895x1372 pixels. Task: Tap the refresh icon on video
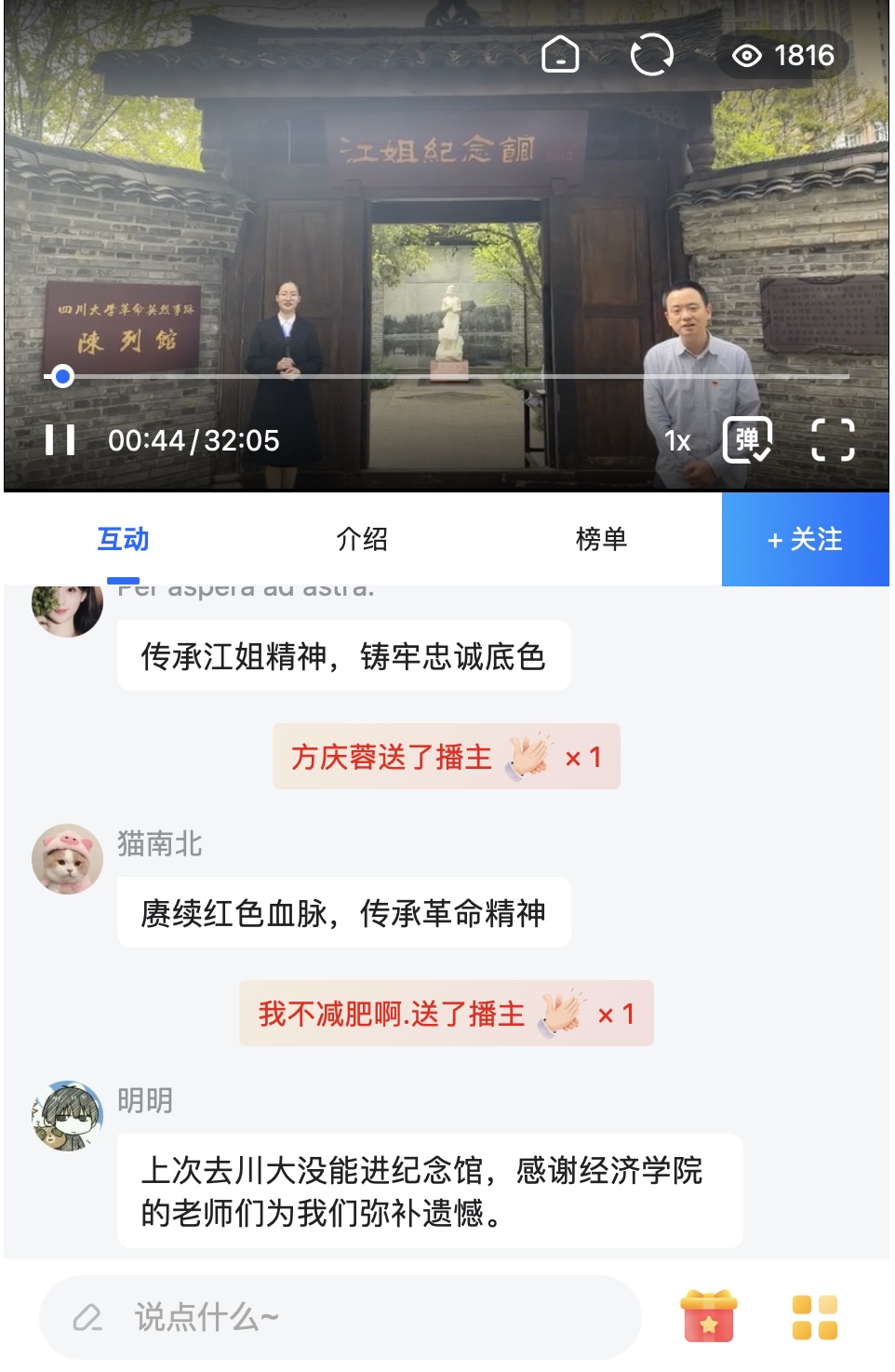point(651,55)
